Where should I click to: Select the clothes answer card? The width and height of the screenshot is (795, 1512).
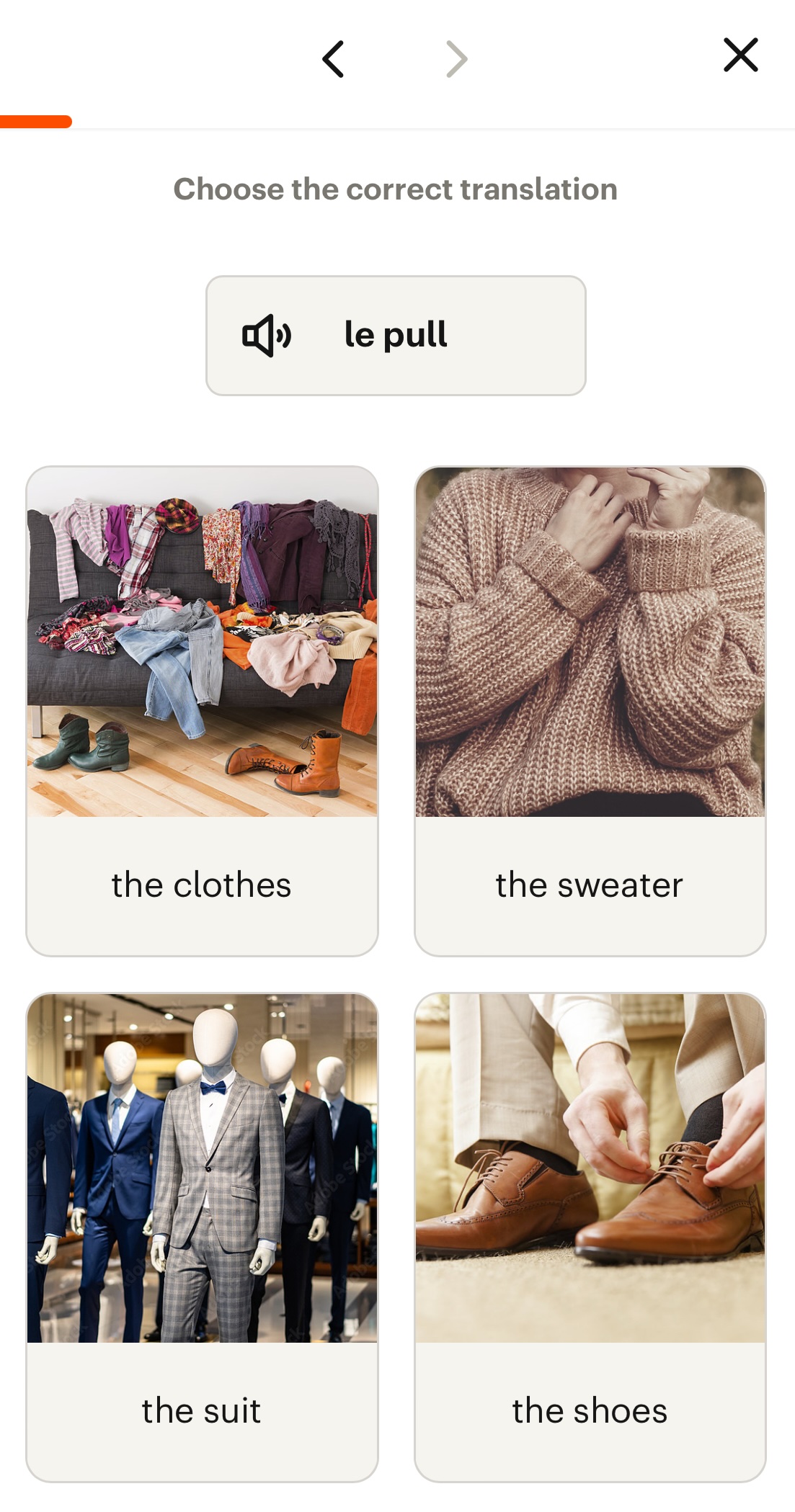pos(202,711)
